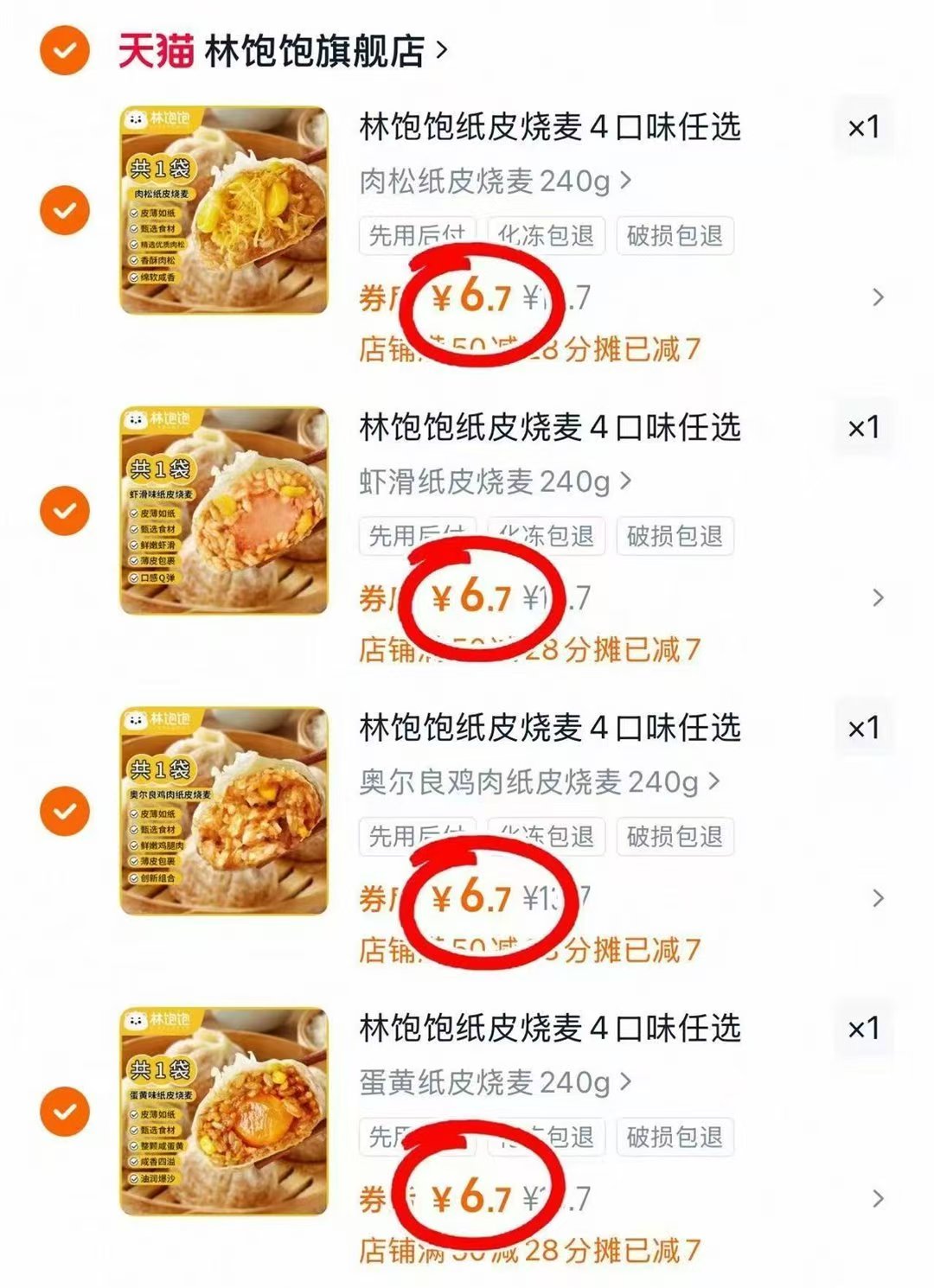Click the right chevron on the 虾滑 item
The width and height of the screenshot is (934, 1288).
click(x=879, y=596)
